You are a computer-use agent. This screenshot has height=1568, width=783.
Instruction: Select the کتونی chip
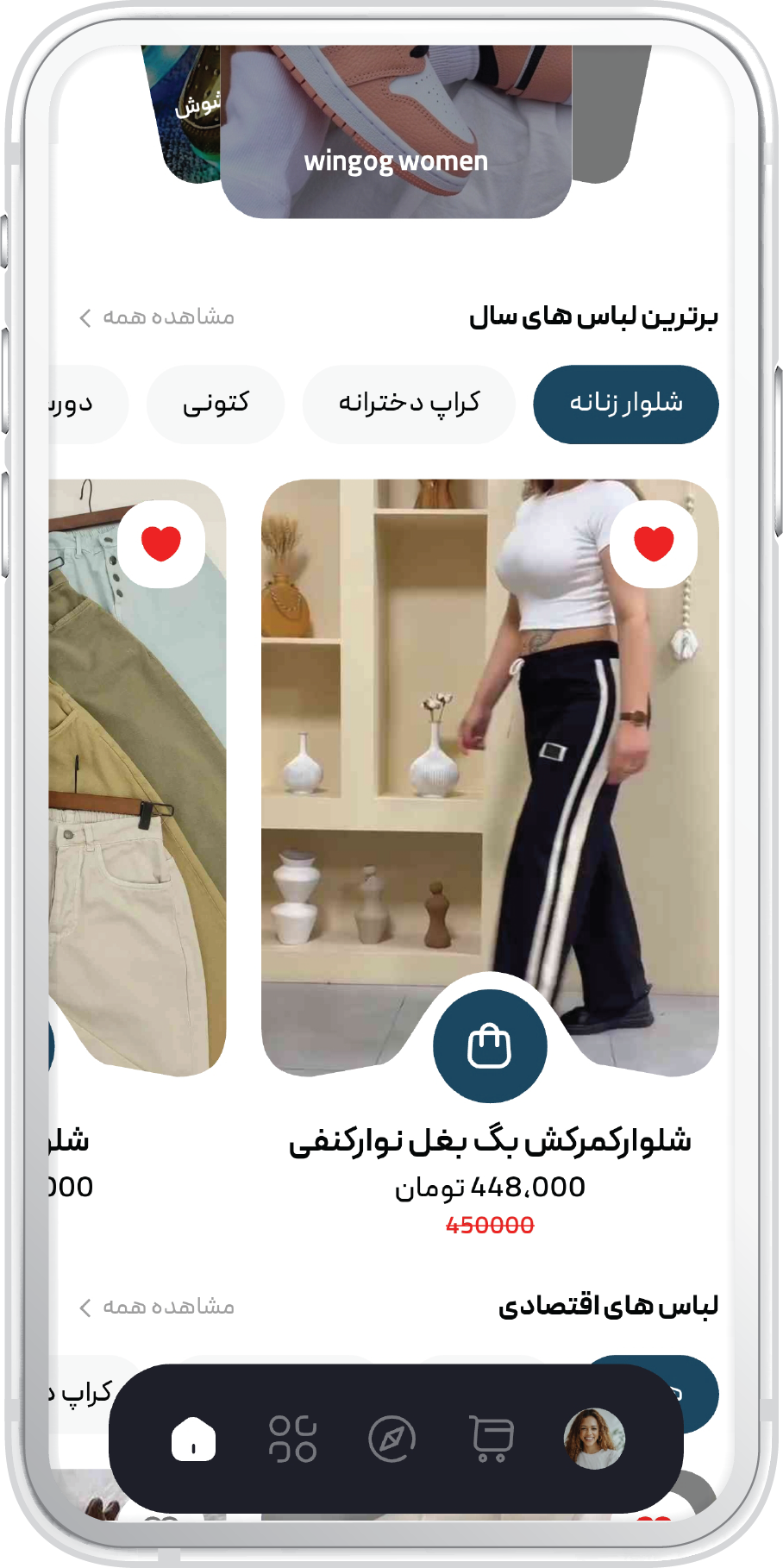coord(216,404)
